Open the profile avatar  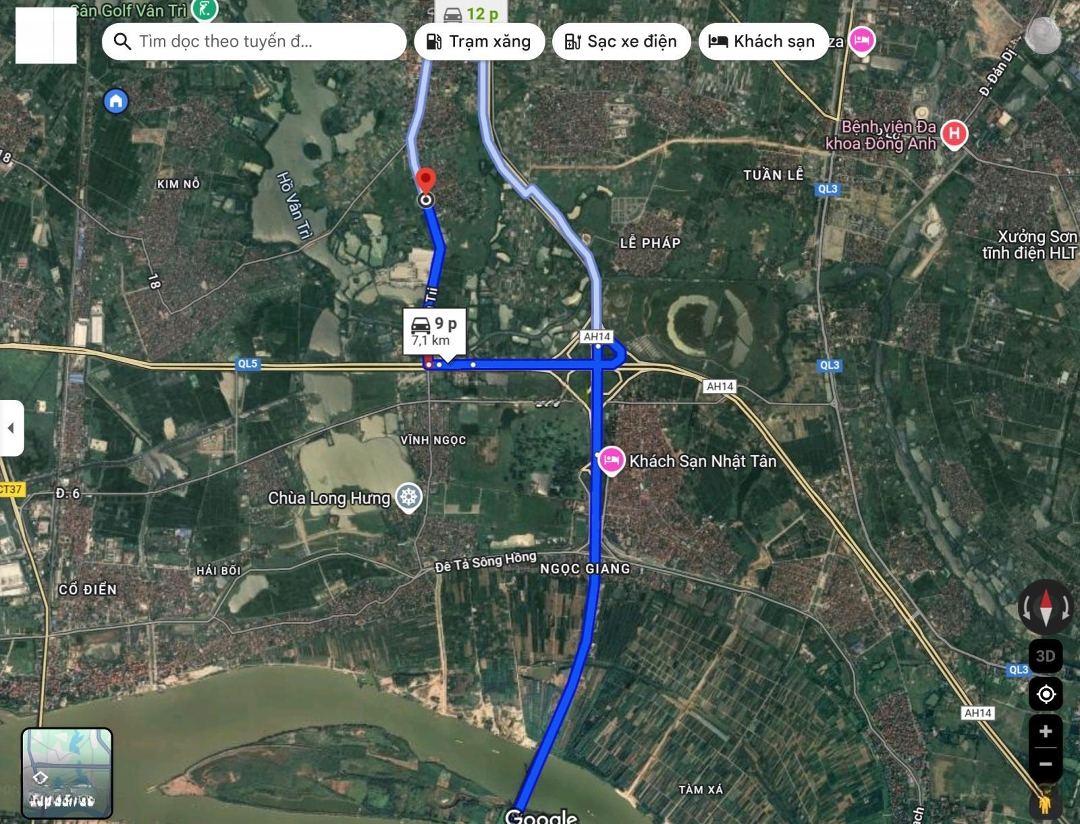tap(1043, 35)
